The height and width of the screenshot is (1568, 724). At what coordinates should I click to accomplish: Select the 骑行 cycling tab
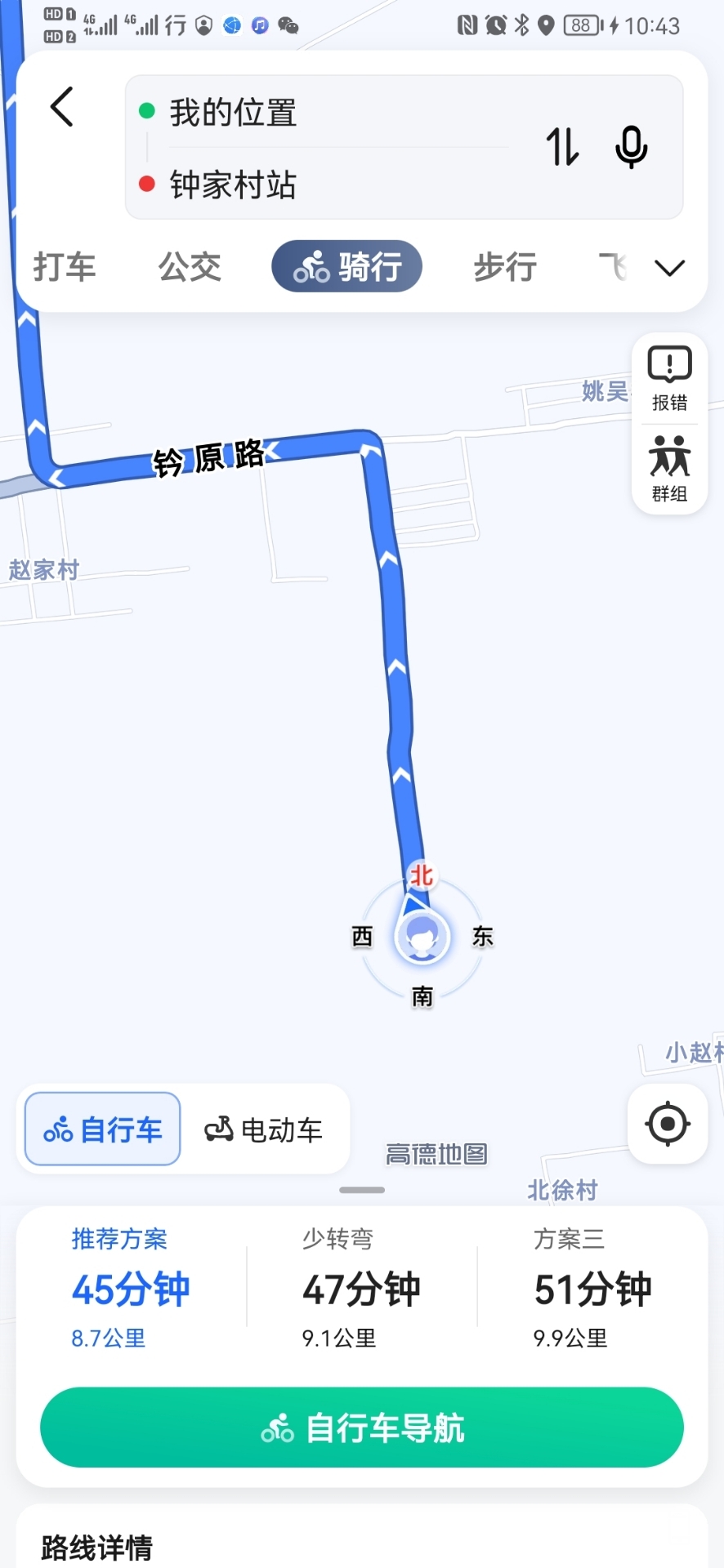tap(347, 267)
